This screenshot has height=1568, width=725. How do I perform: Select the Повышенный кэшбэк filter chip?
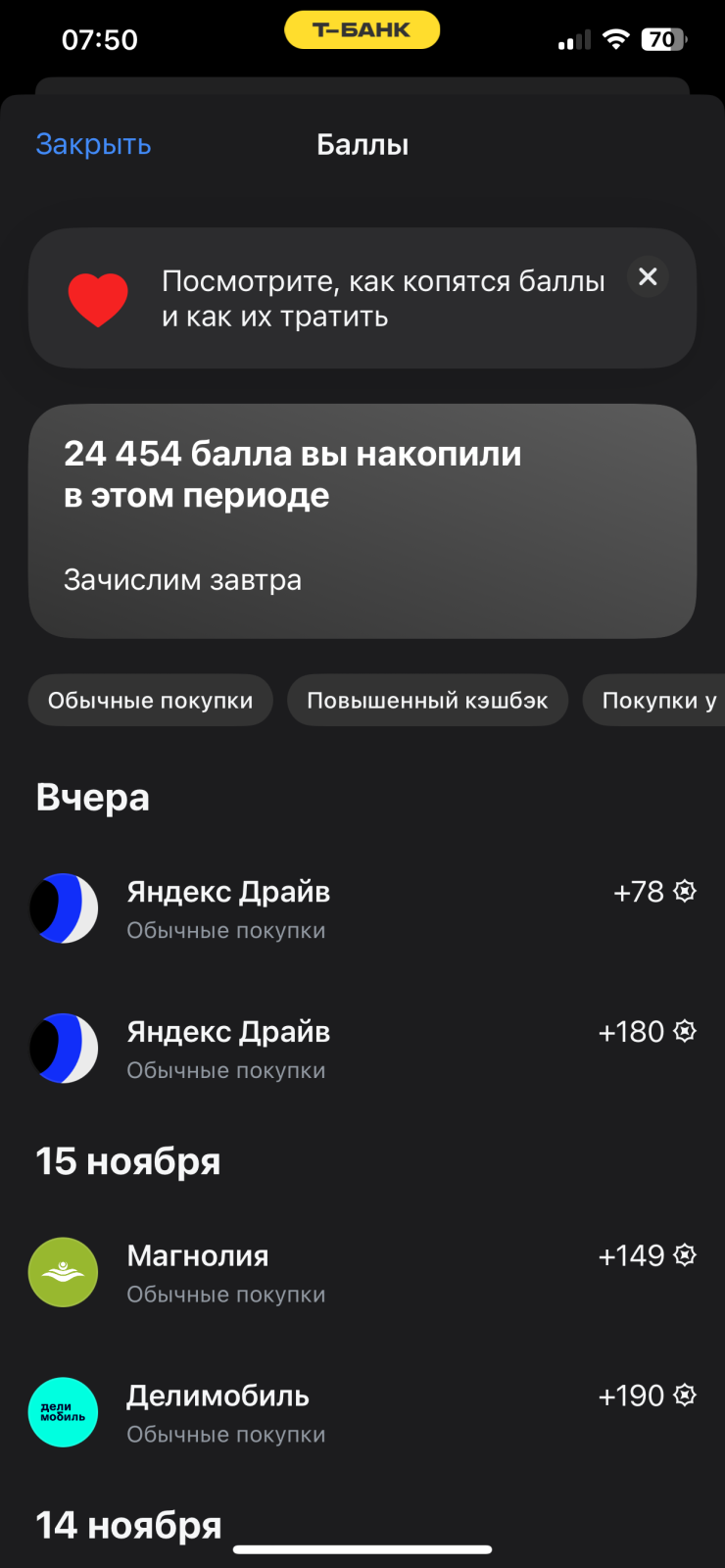click(x=427, y=701)
